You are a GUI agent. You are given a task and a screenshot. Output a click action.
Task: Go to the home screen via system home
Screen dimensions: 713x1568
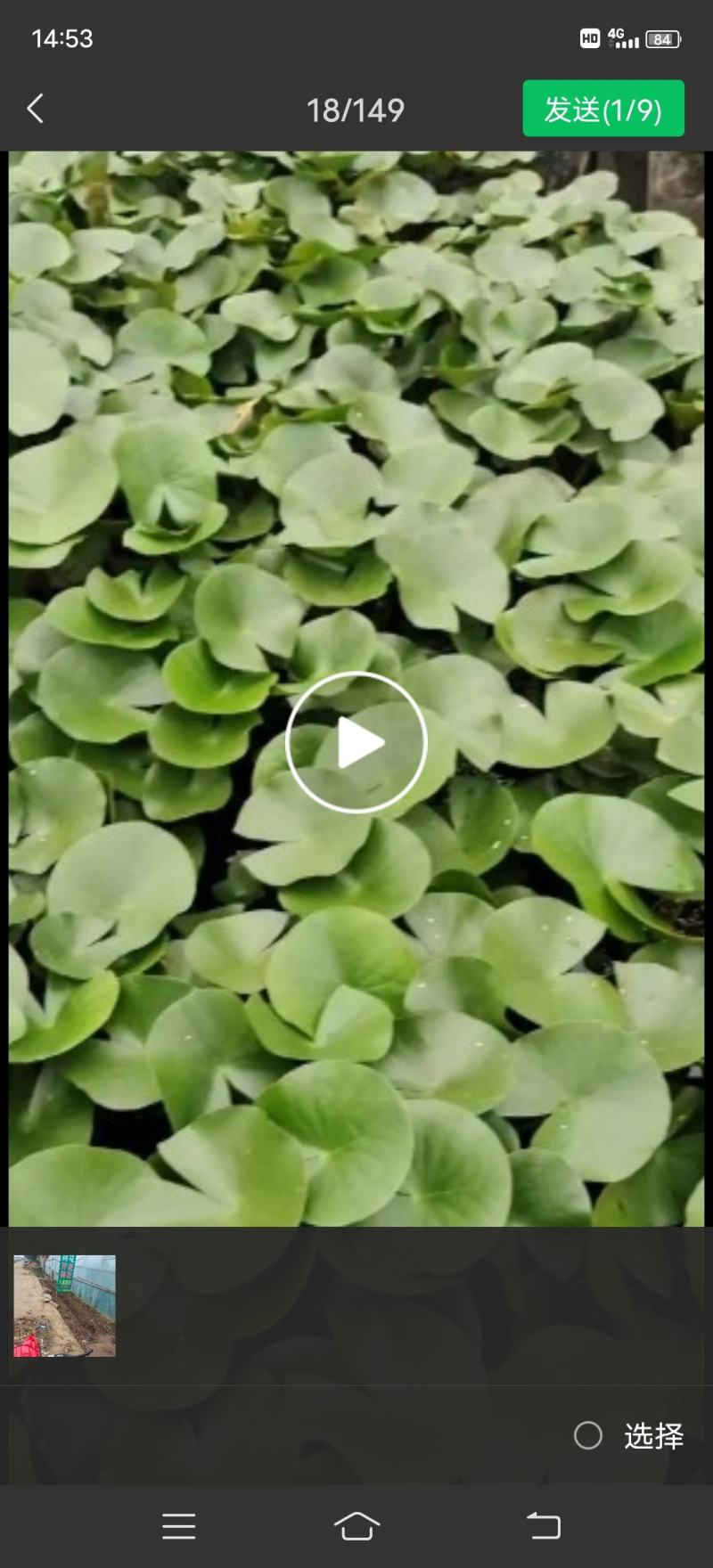[356, 1525]
